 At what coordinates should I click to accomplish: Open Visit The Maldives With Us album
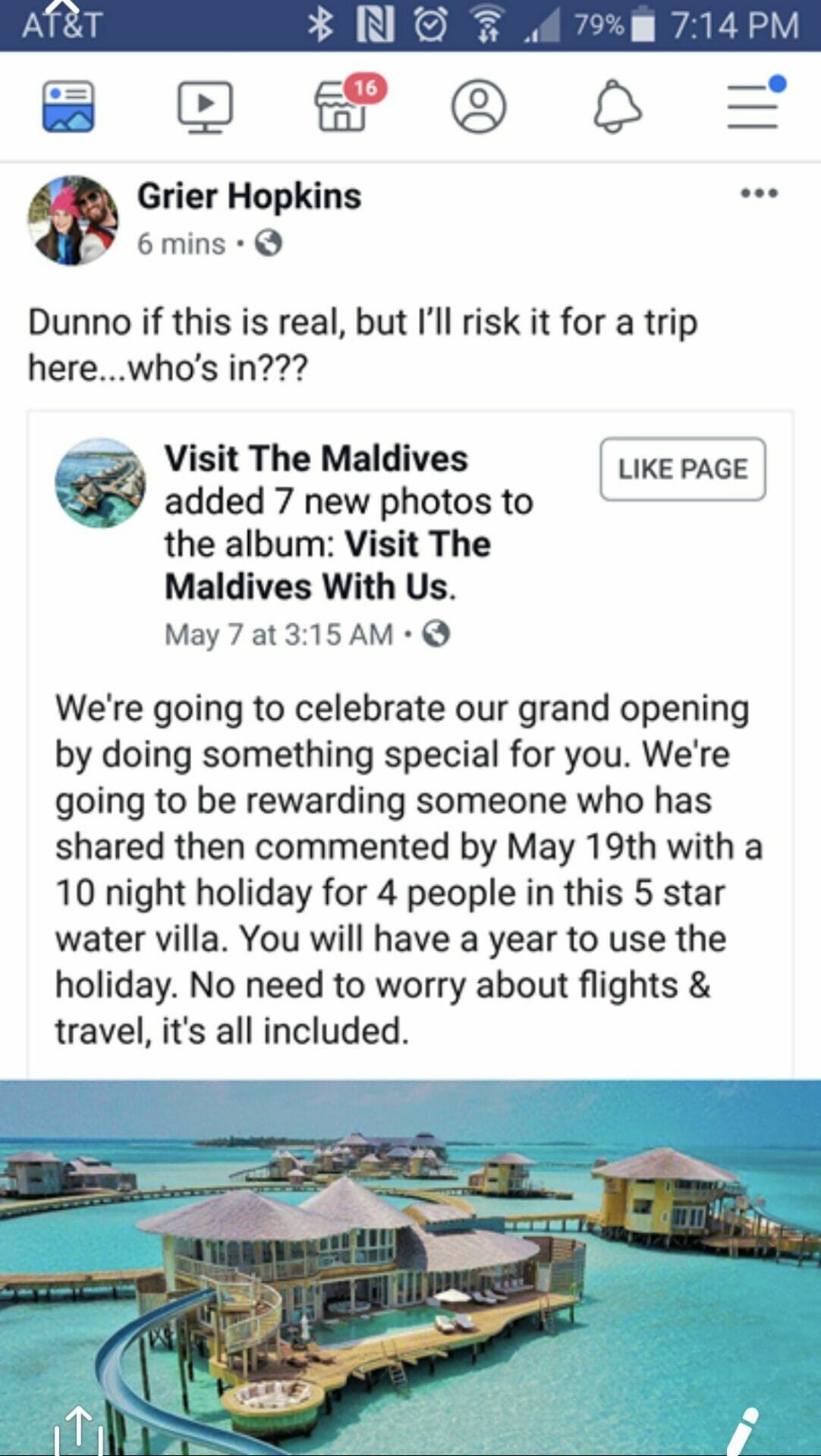[328, 565]
